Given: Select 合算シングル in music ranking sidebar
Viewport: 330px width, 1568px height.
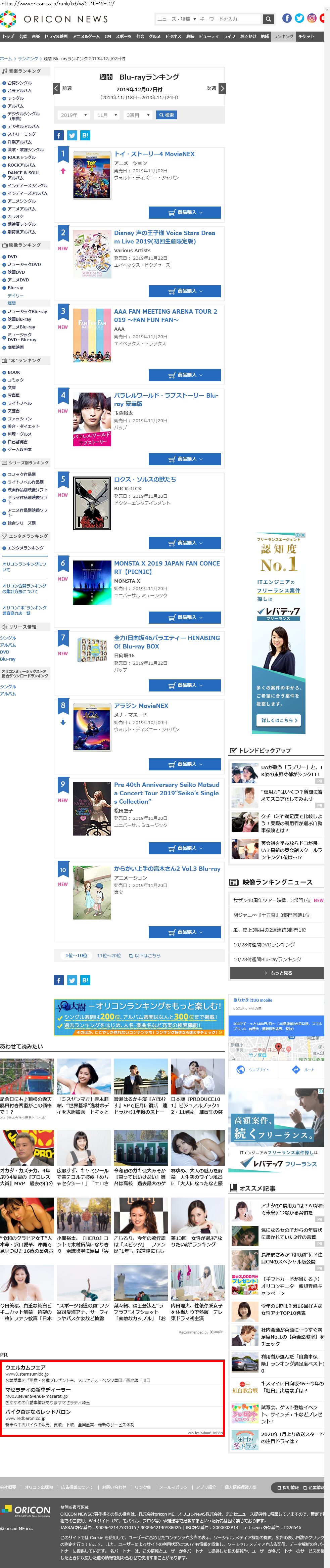Looking at the screenshot, I should coord(19,83).
